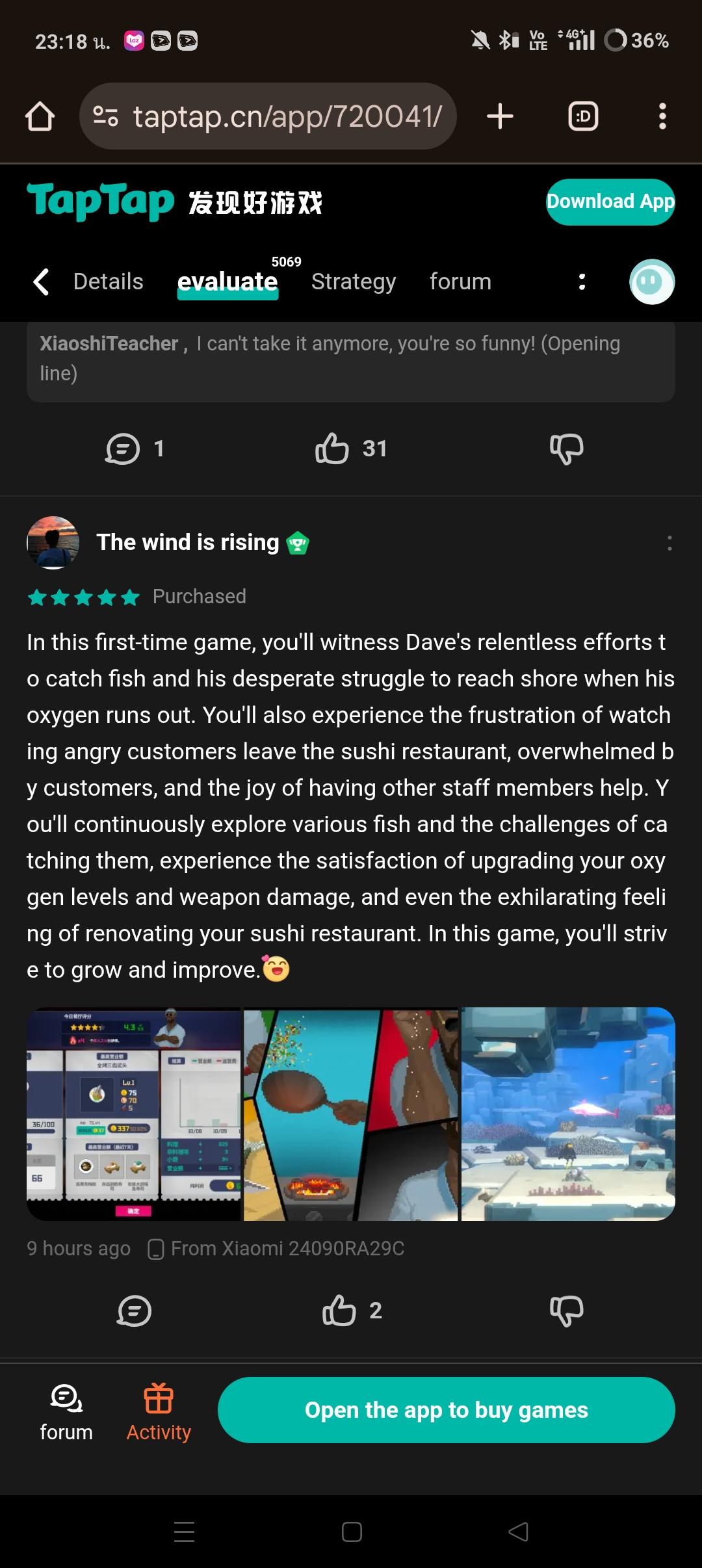The height and width of the screenshot is (1568, 702).
Task: Open the forum section via forum icon
Action: [65, 1411]
